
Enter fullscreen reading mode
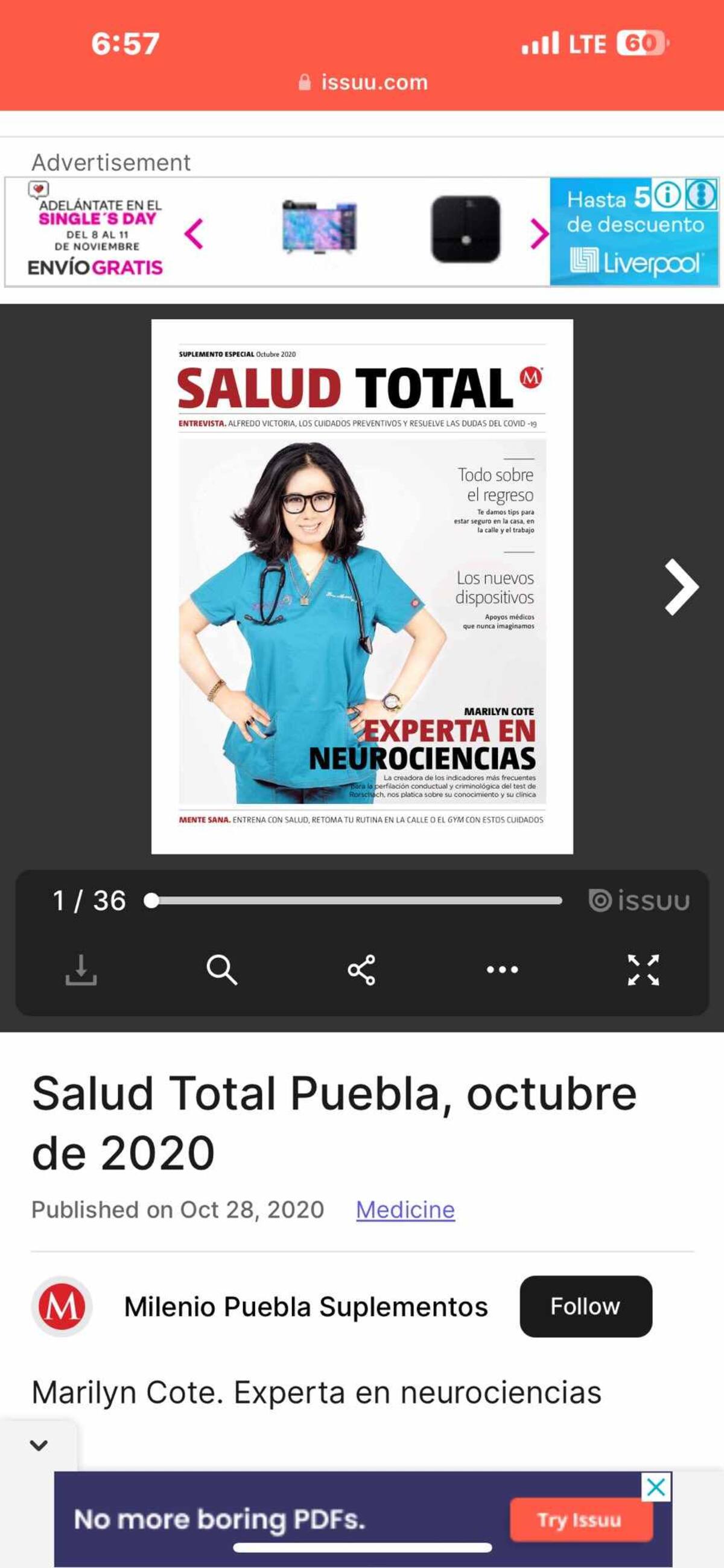click(x=643, y=970)
